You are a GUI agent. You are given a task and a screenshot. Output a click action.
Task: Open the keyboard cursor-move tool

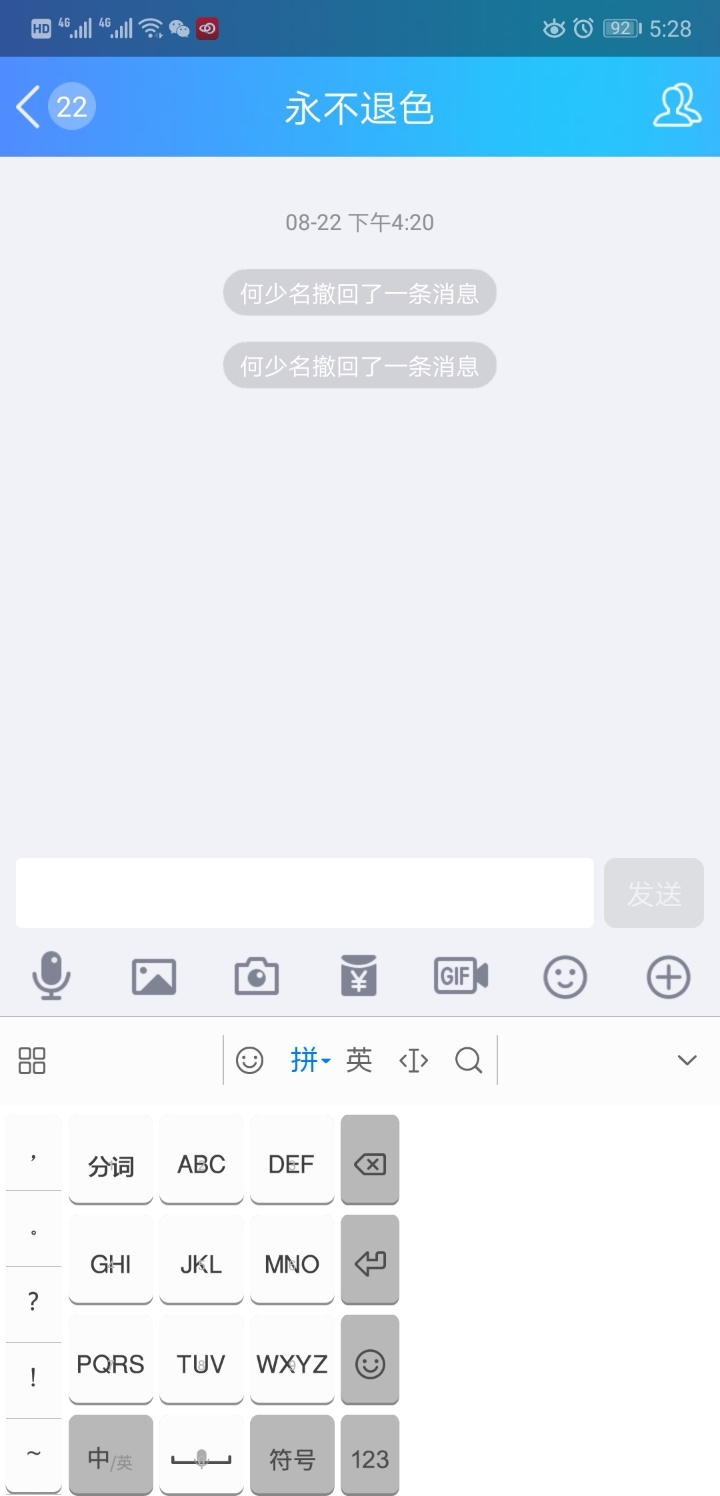pyautogui.click(x=414, y=1060)
